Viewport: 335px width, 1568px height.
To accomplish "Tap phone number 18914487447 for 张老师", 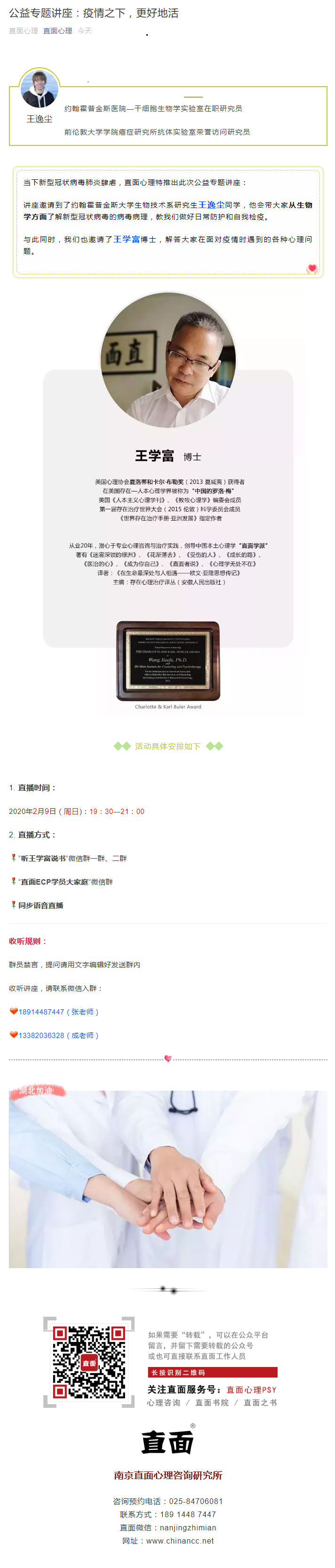I will [41, 1012].
